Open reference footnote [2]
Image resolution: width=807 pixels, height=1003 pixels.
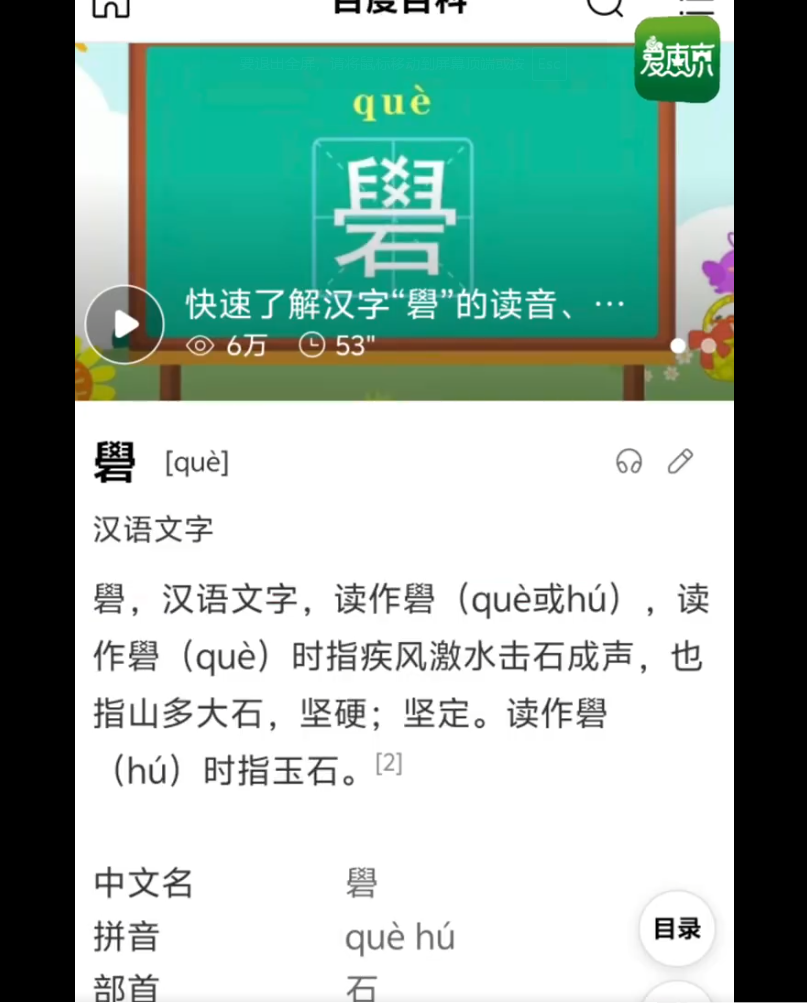click(389, 764)
